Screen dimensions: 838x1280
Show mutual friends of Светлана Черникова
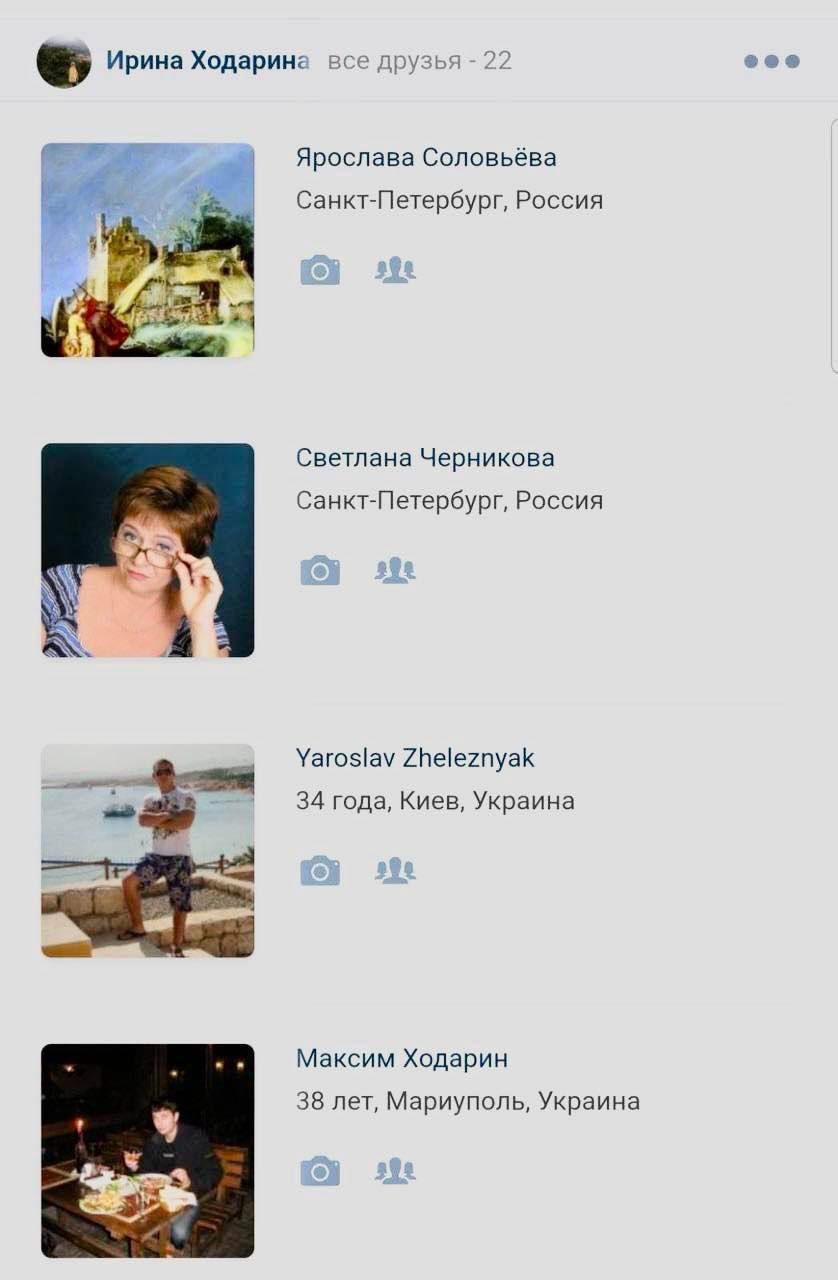[x=395, y=570]
